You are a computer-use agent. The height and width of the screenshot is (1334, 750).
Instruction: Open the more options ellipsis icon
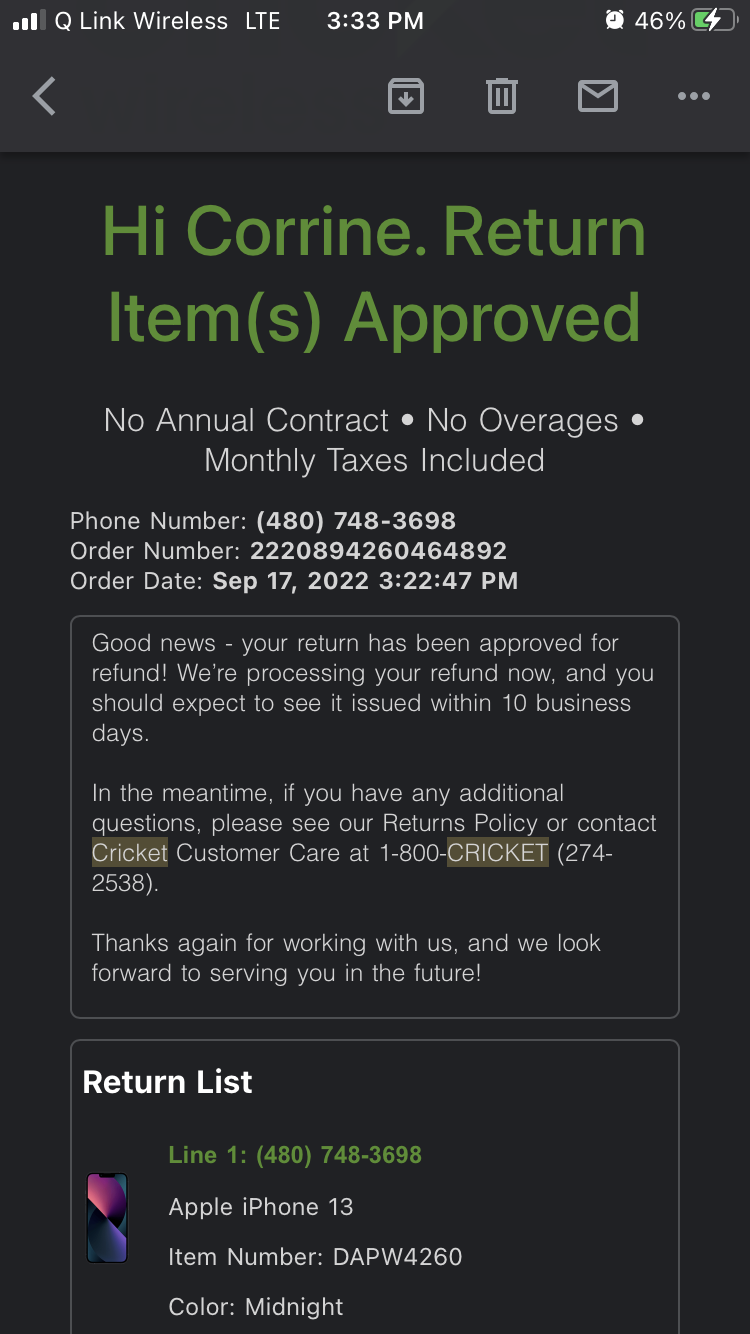click(693, 96)
